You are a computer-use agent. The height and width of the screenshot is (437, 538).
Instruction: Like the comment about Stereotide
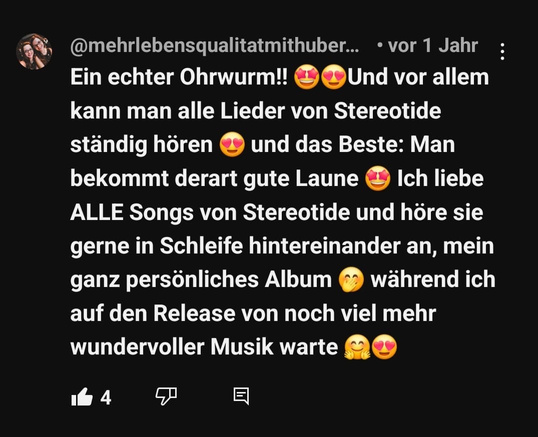(82, 397)
